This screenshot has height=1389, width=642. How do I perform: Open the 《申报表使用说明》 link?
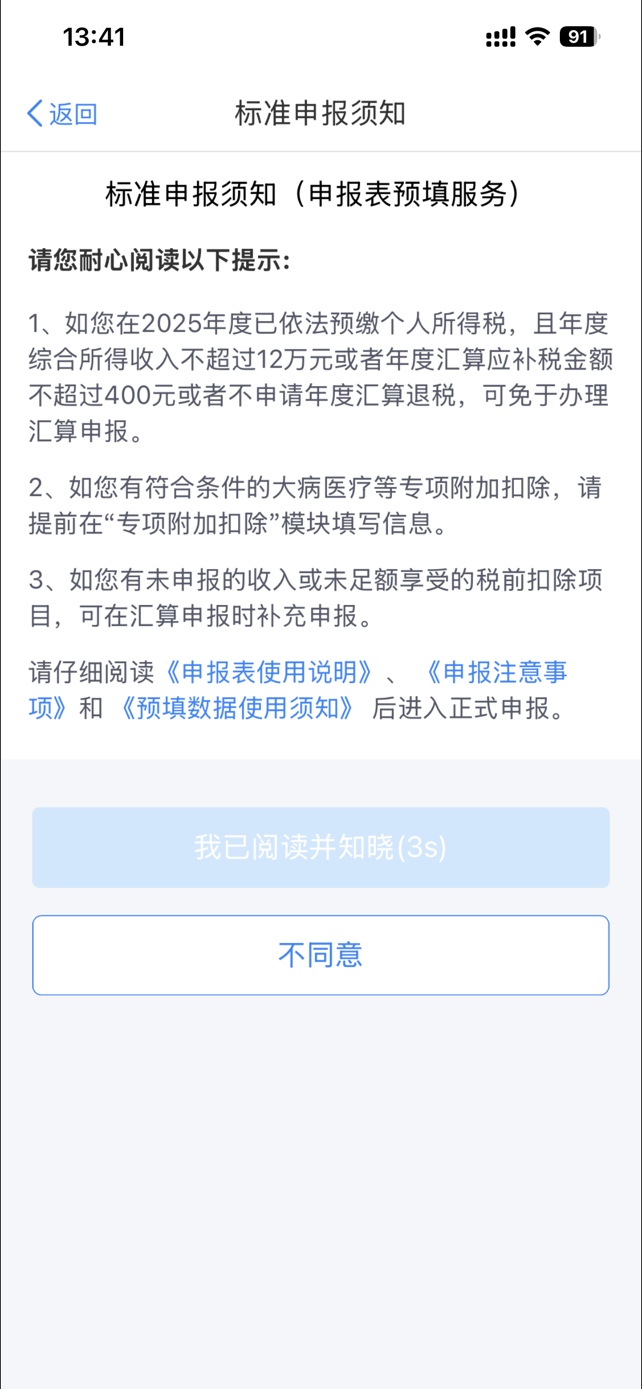click(270, 672)
